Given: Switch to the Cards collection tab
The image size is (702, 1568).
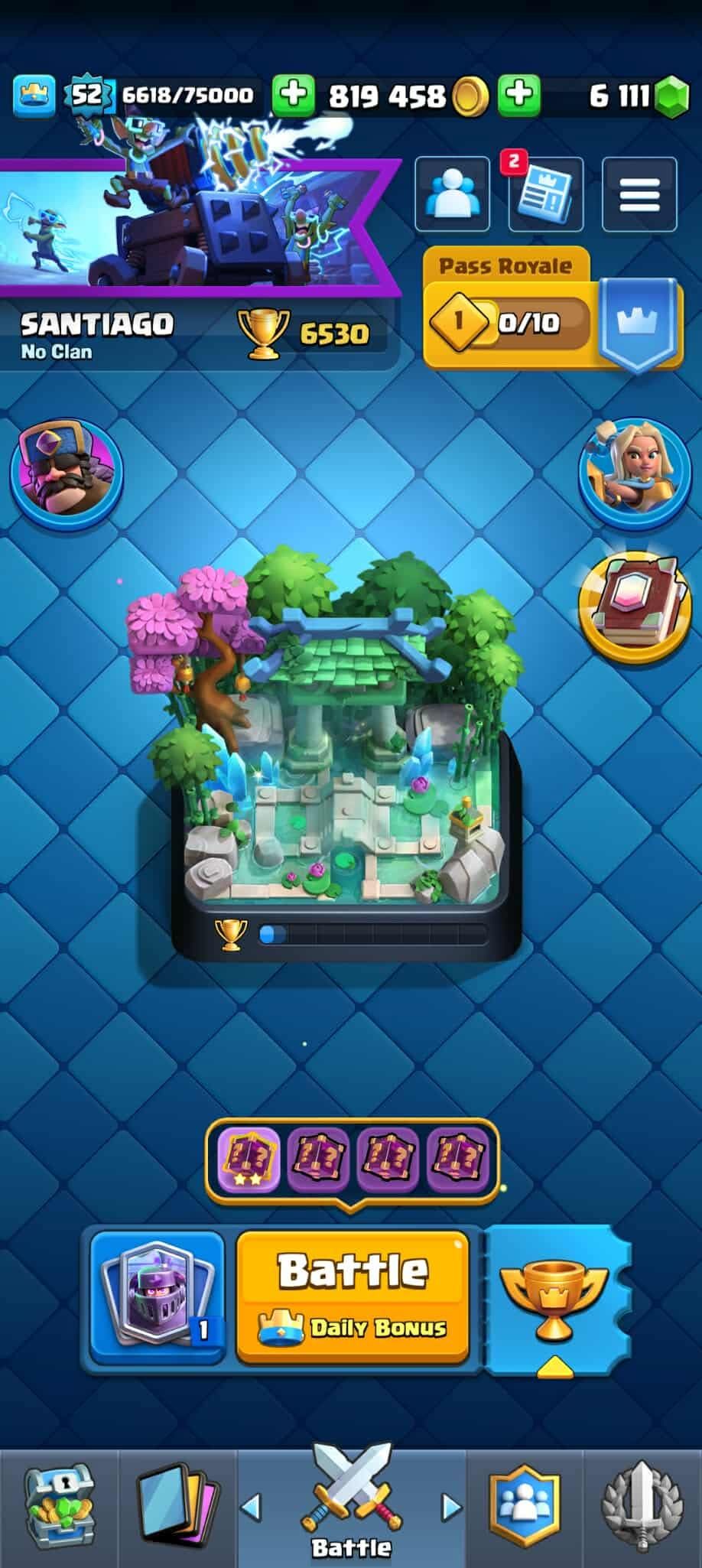Looking at the screenshot, I should click(177, 1508).
